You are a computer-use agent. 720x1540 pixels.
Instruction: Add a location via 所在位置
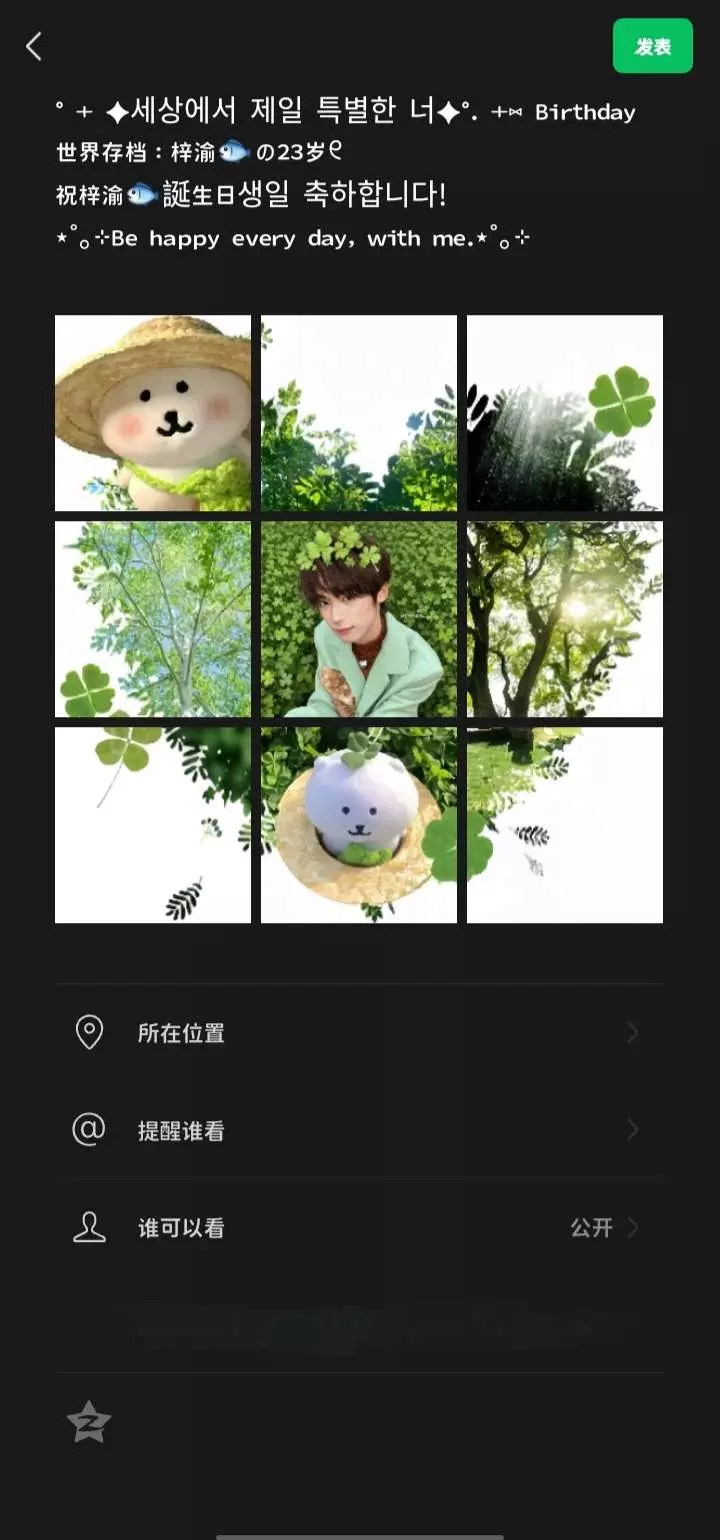pos(358,1033)
